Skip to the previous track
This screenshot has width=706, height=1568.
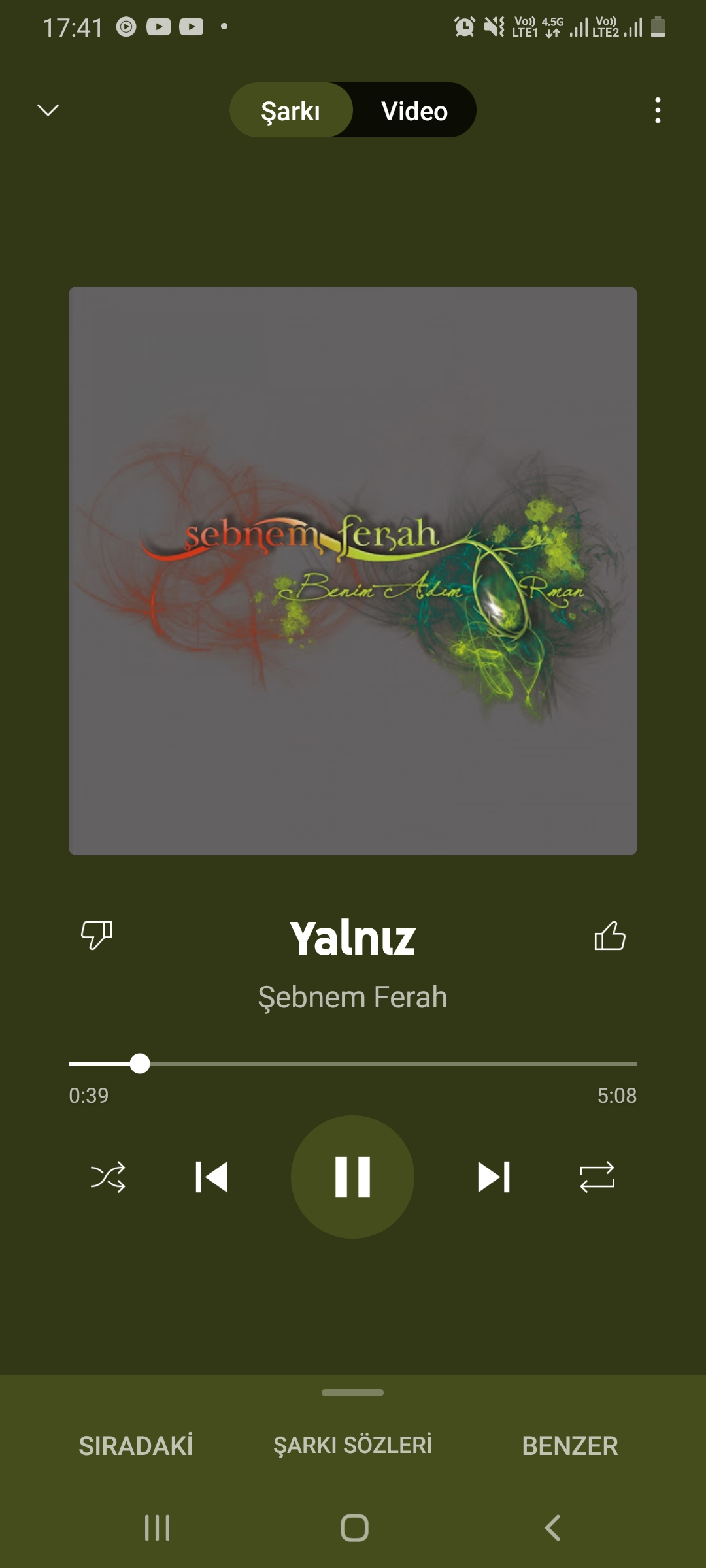(211, 1177)
